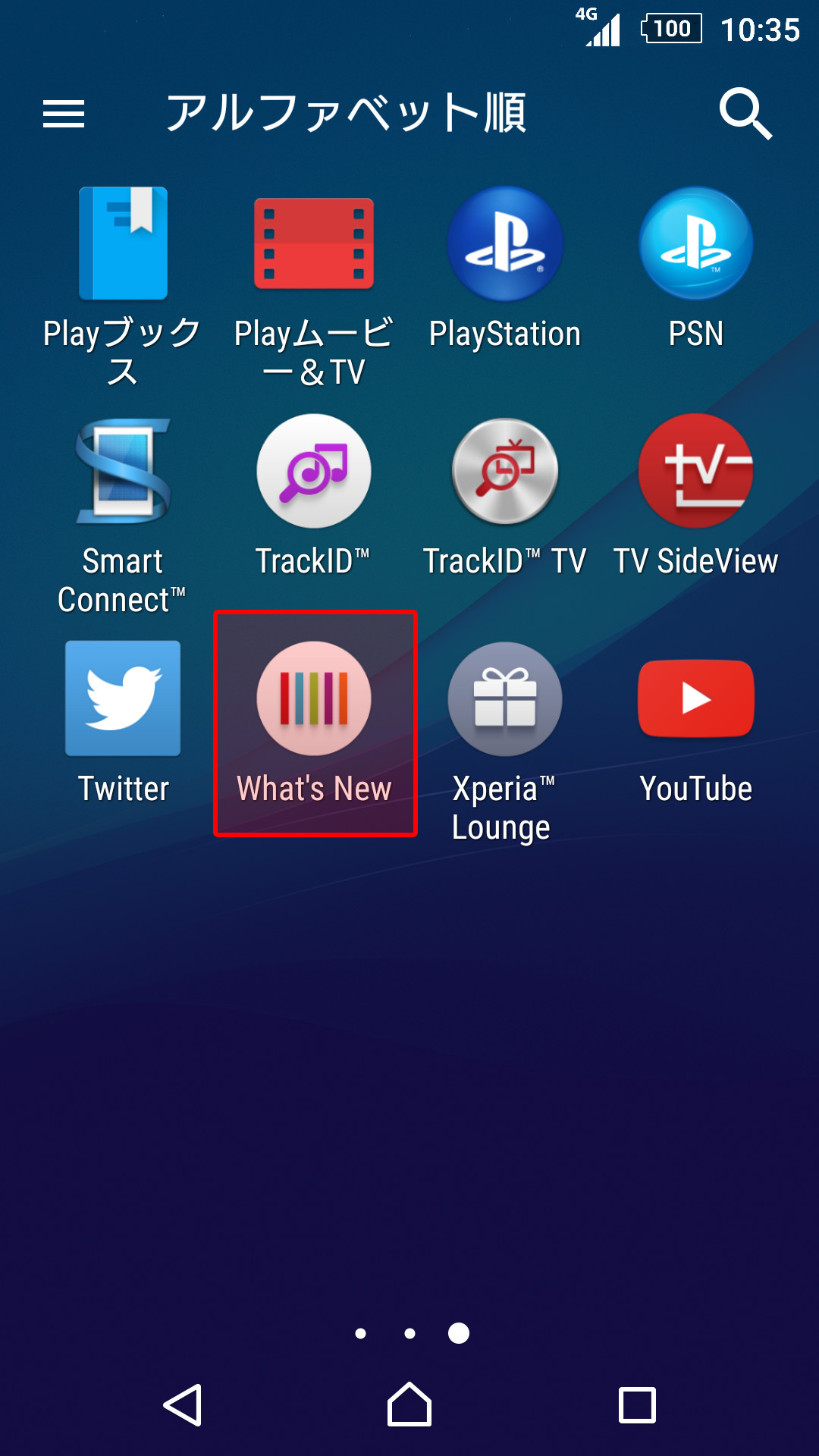This screenshot has height=1456, width=819.
Task: Open TrackID TV
Action: coord(505,472)
